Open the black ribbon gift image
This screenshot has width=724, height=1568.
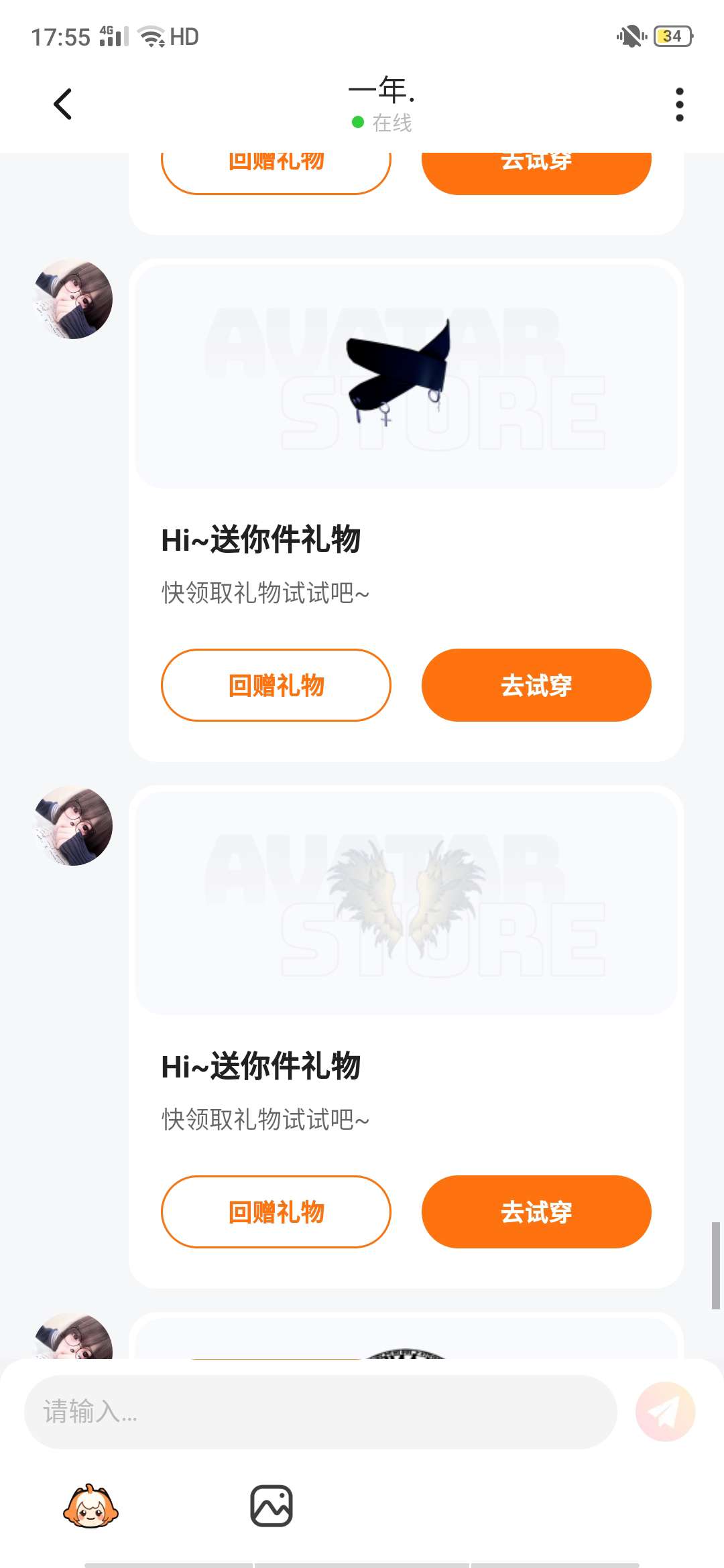406,377
